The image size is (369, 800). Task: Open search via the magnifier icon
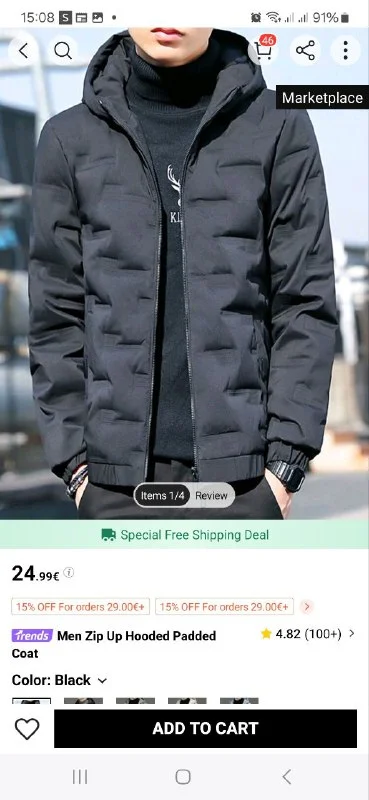(x=63, y=51)
